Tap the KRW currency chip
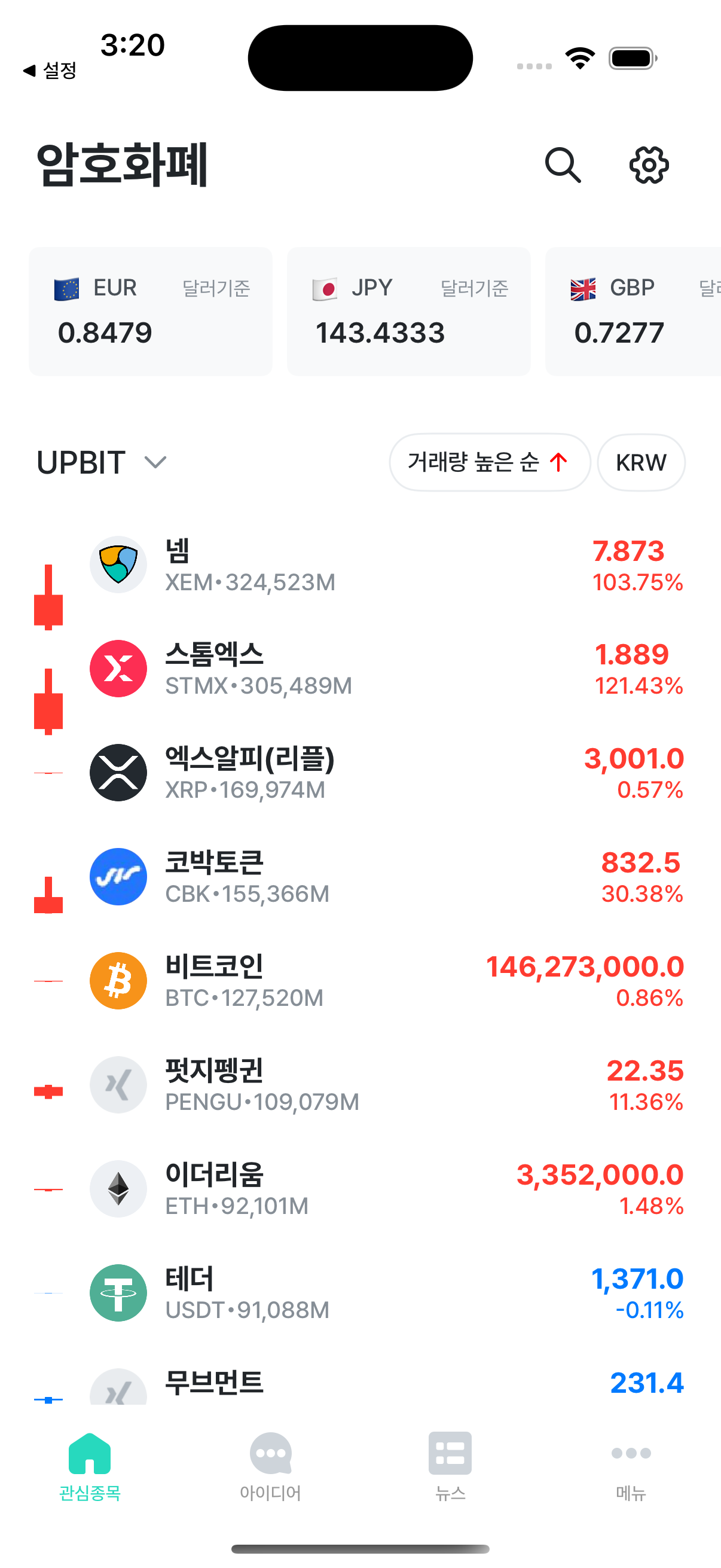The image size is (721, 1568). (641, 463)
